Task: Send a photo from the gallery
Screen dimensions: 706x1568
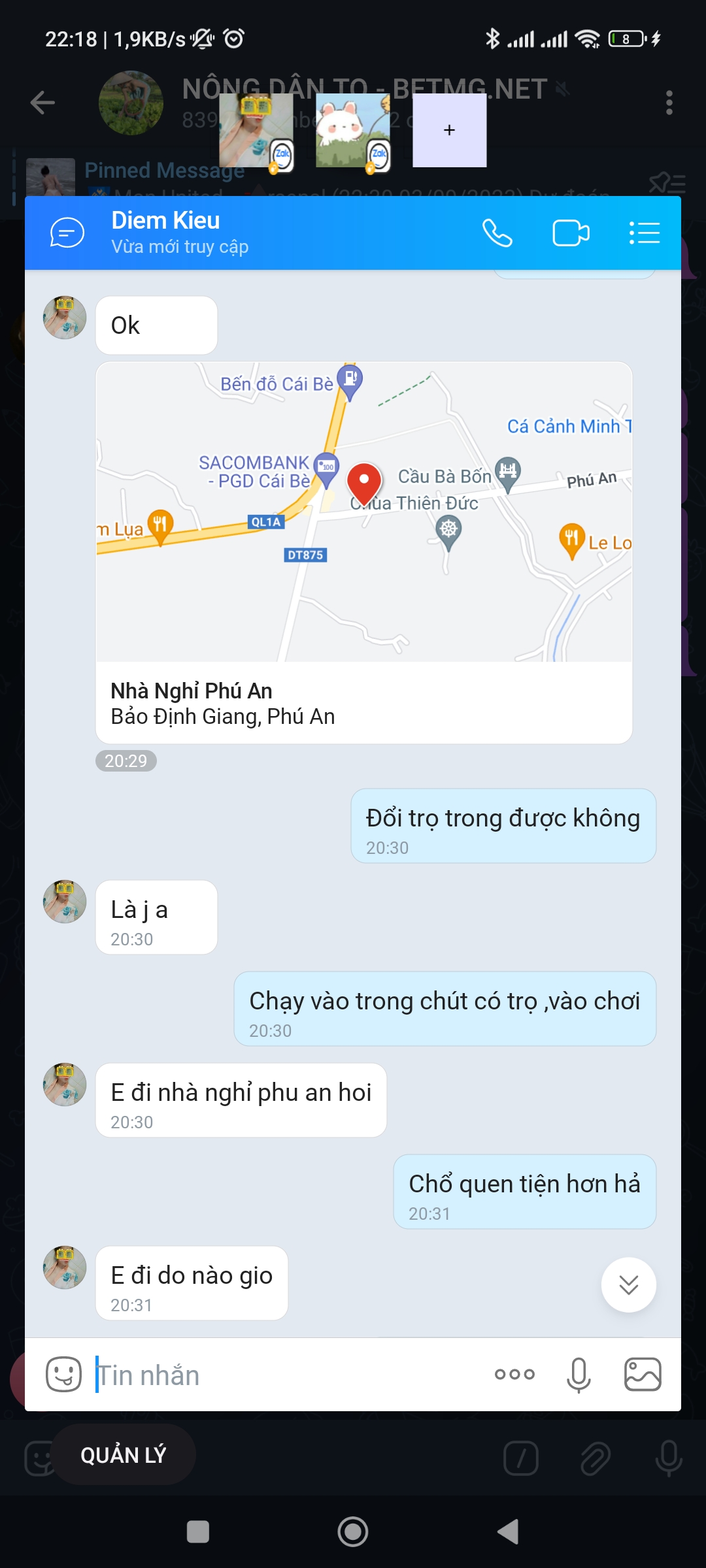Action: point(643,1375)
